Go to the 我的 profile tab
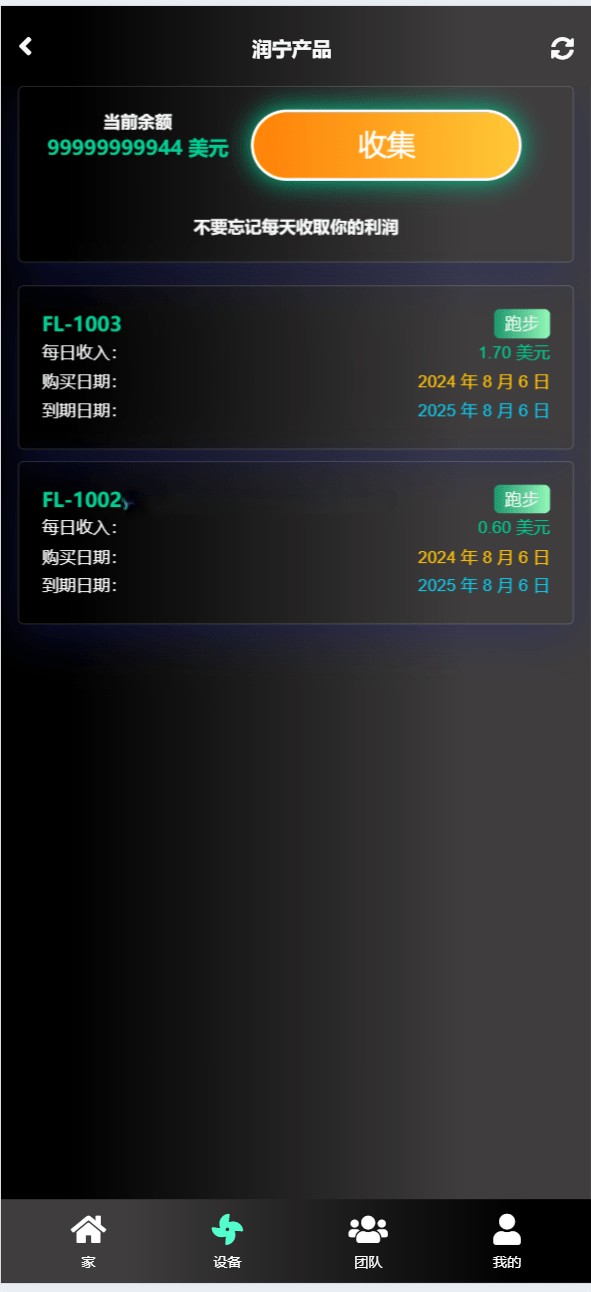591x1292 pixels. coord(507,1240)
